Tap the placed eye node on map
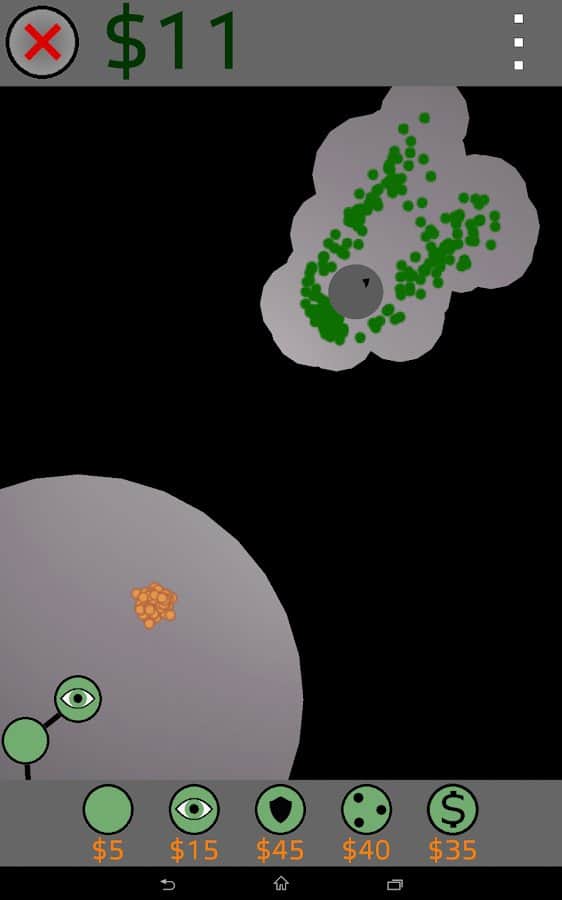Viewport: 562px width, 900px height. point(78,699)
